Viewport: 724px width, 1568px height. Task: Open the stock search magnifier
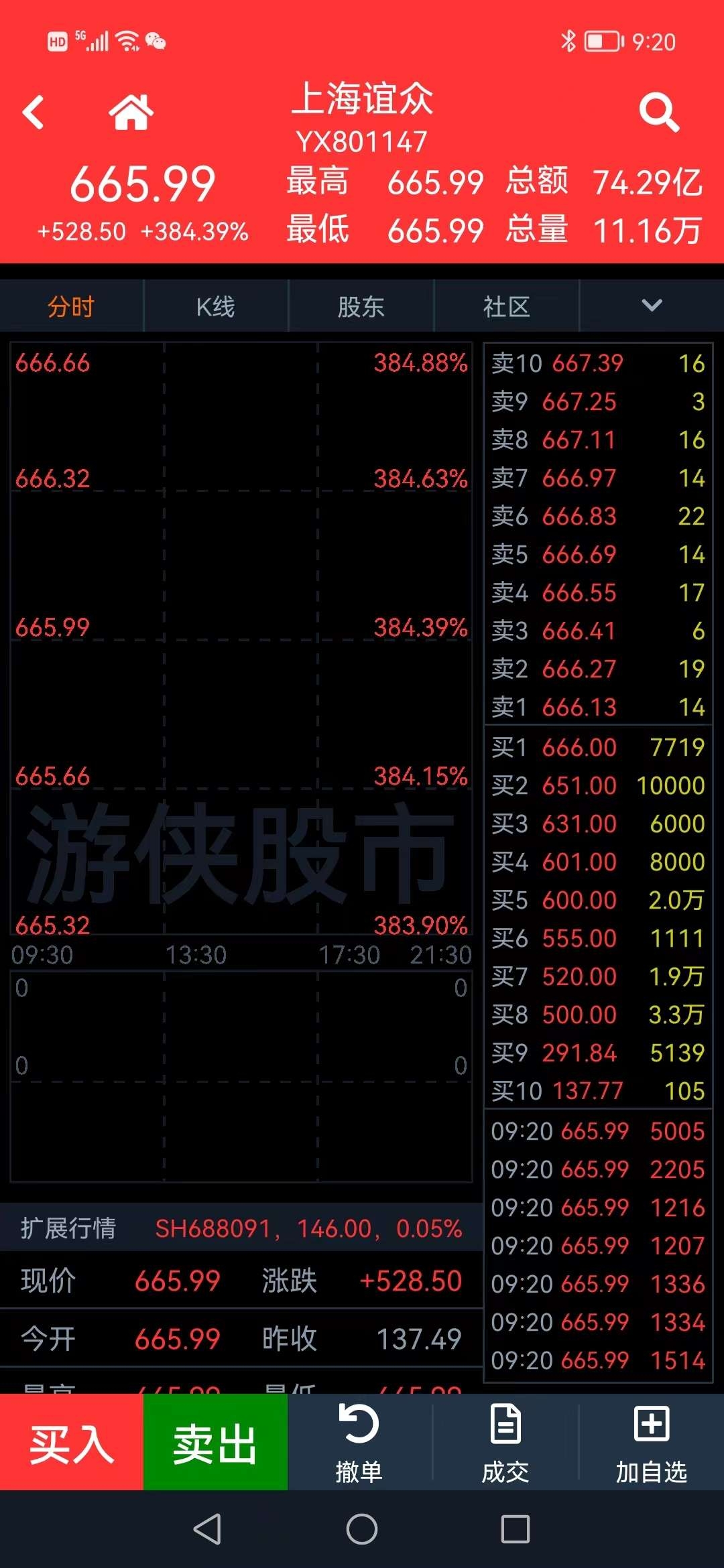[659, 112]
